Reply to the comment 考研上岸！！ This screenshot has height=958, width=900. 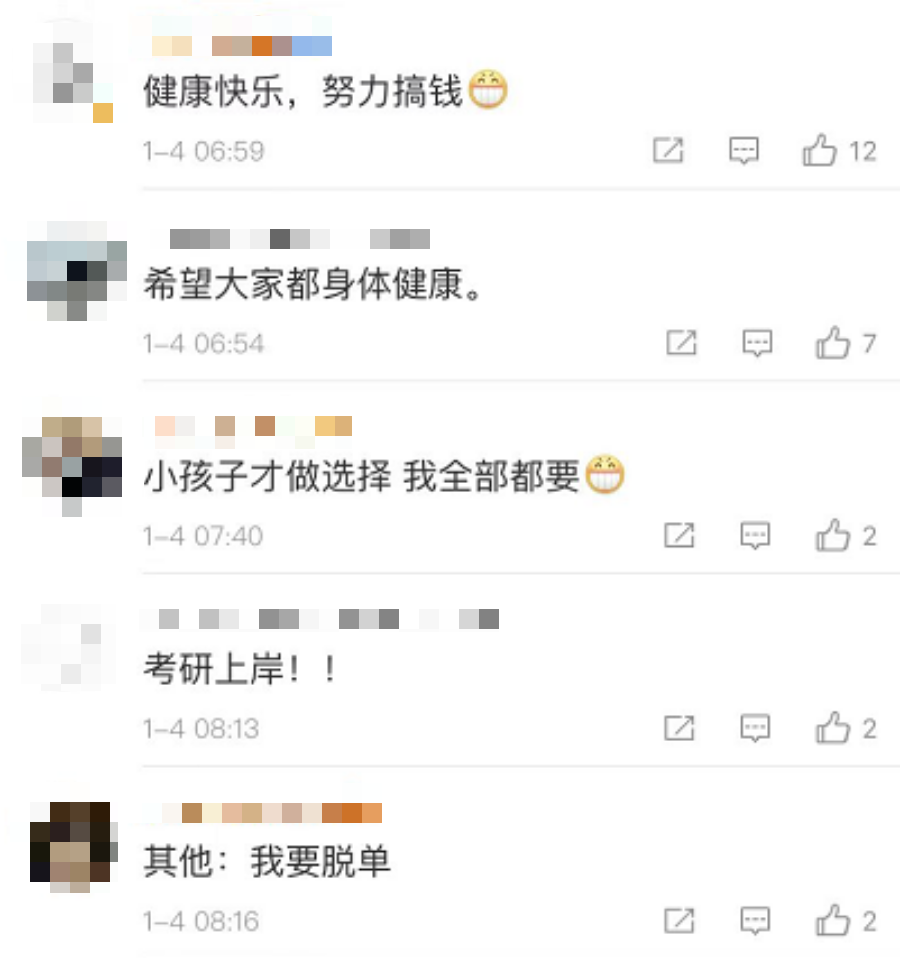(755, 728)
